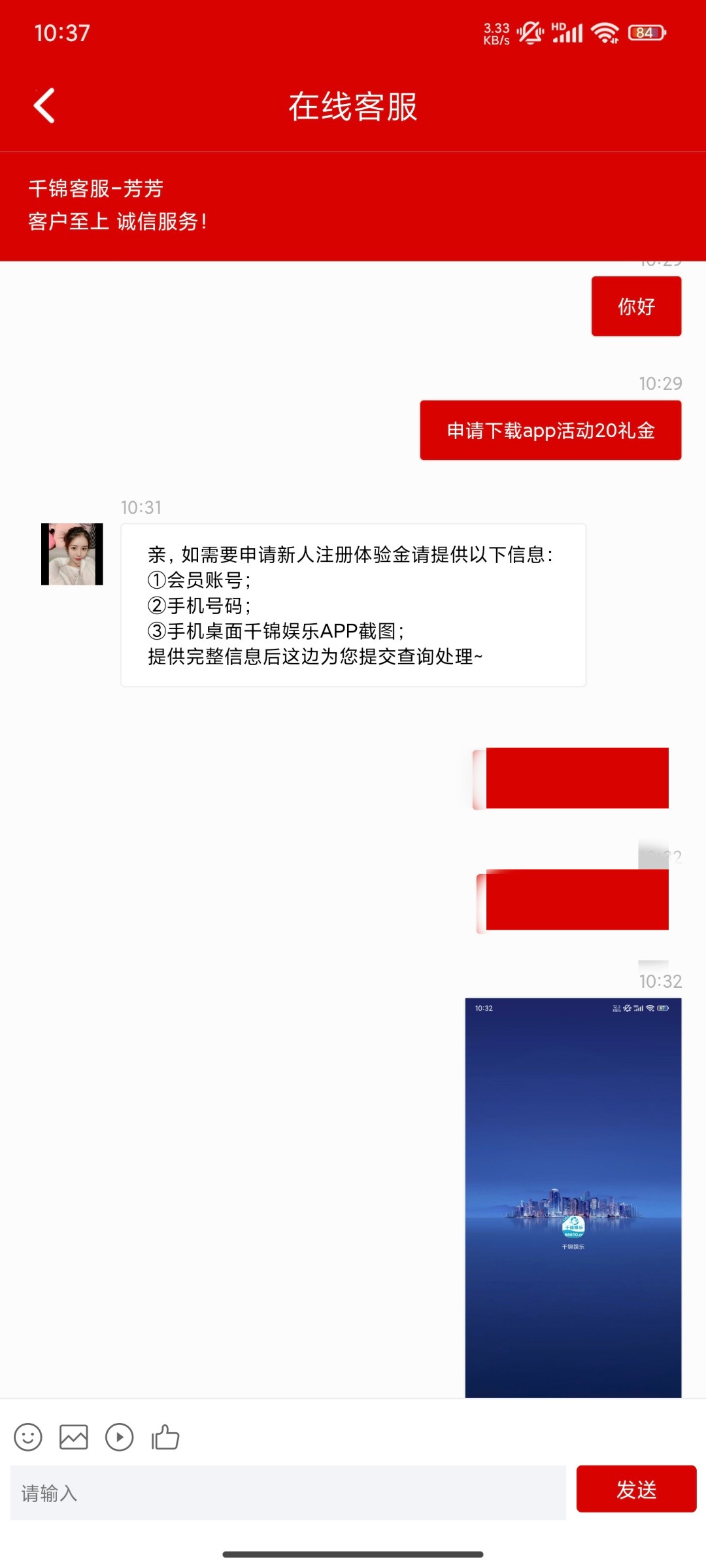This screenshot has height=1568, width=706.
Task: Tap the video attachment icon
Action: pyautogui.click(x=120, y=1437)
